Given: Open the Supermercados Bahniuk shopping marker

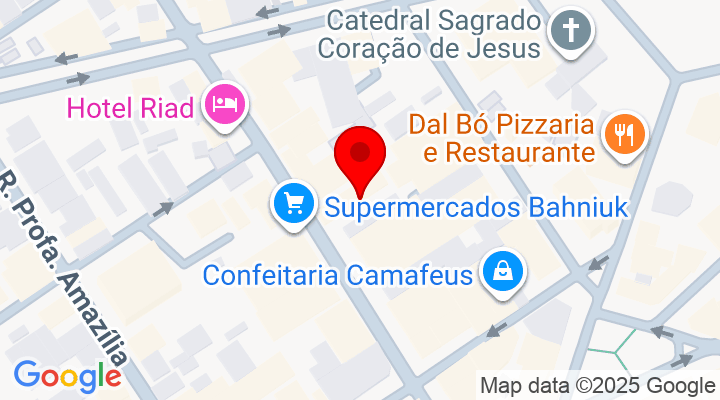Looking at the screenshot, I should 293,205.
